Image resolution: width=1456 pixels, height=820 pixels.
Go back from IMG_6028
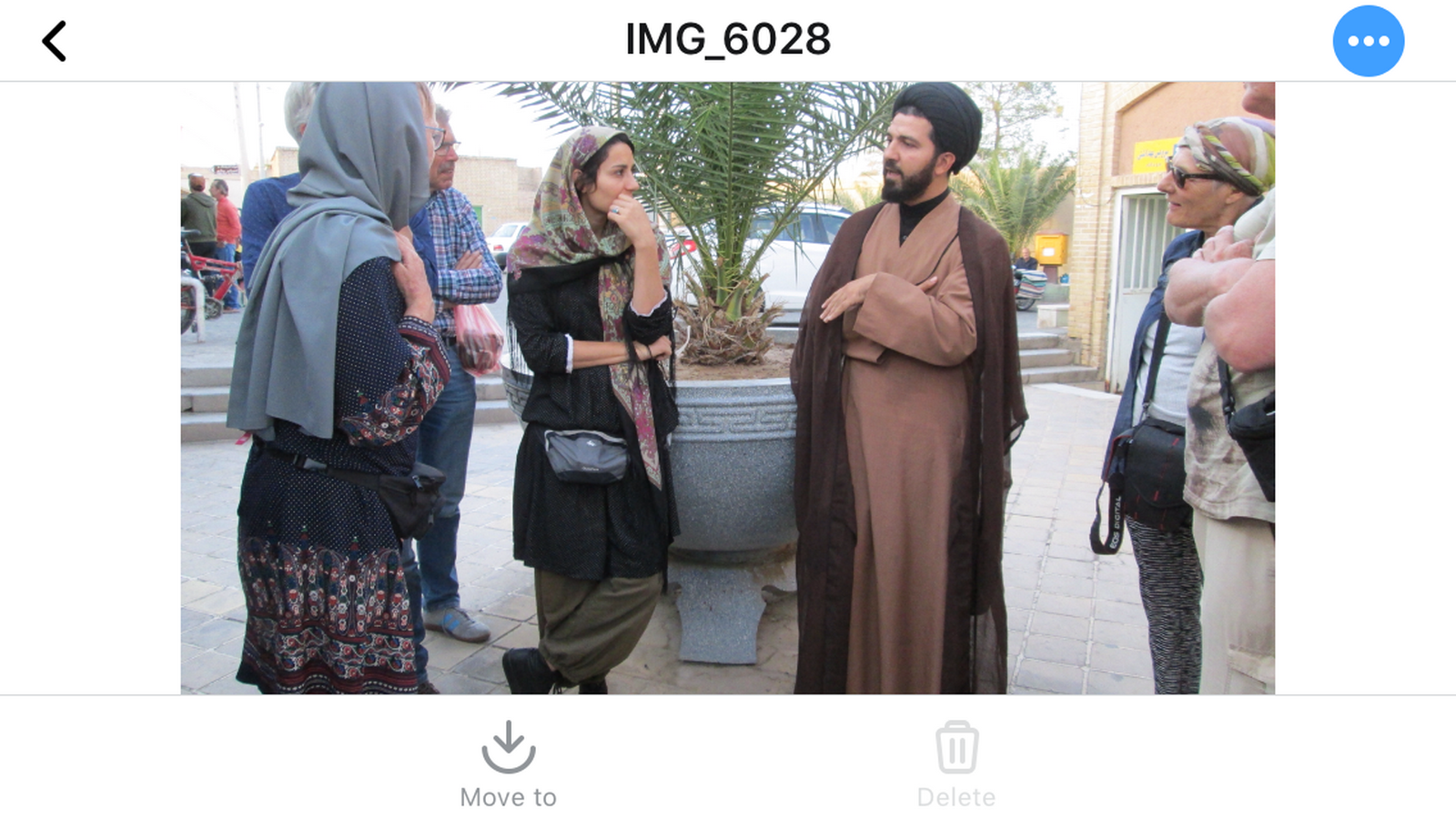click(x=55, y=41)
